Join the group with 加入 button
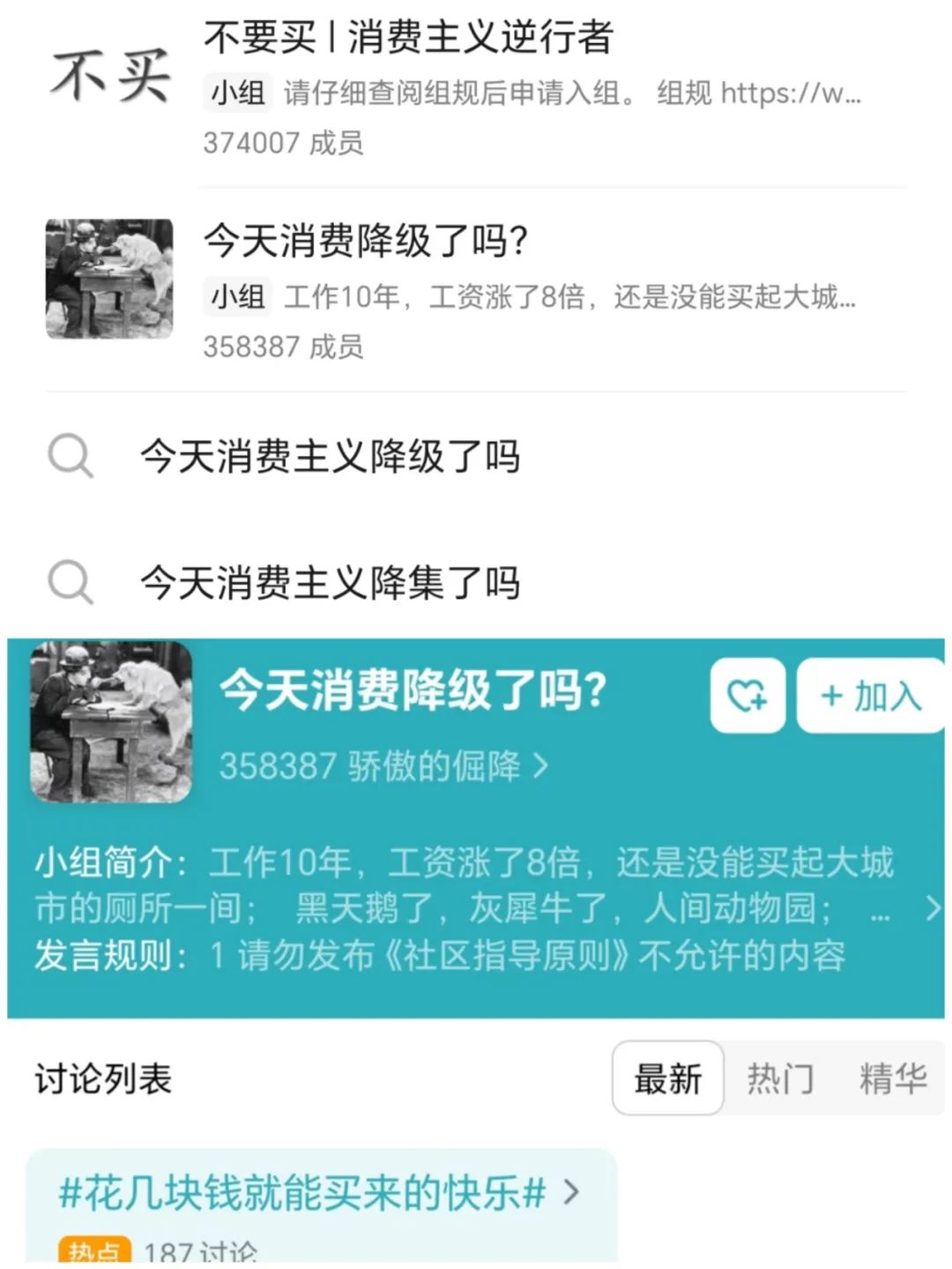This screenshot has height=1269, width=952. point(870,696)
